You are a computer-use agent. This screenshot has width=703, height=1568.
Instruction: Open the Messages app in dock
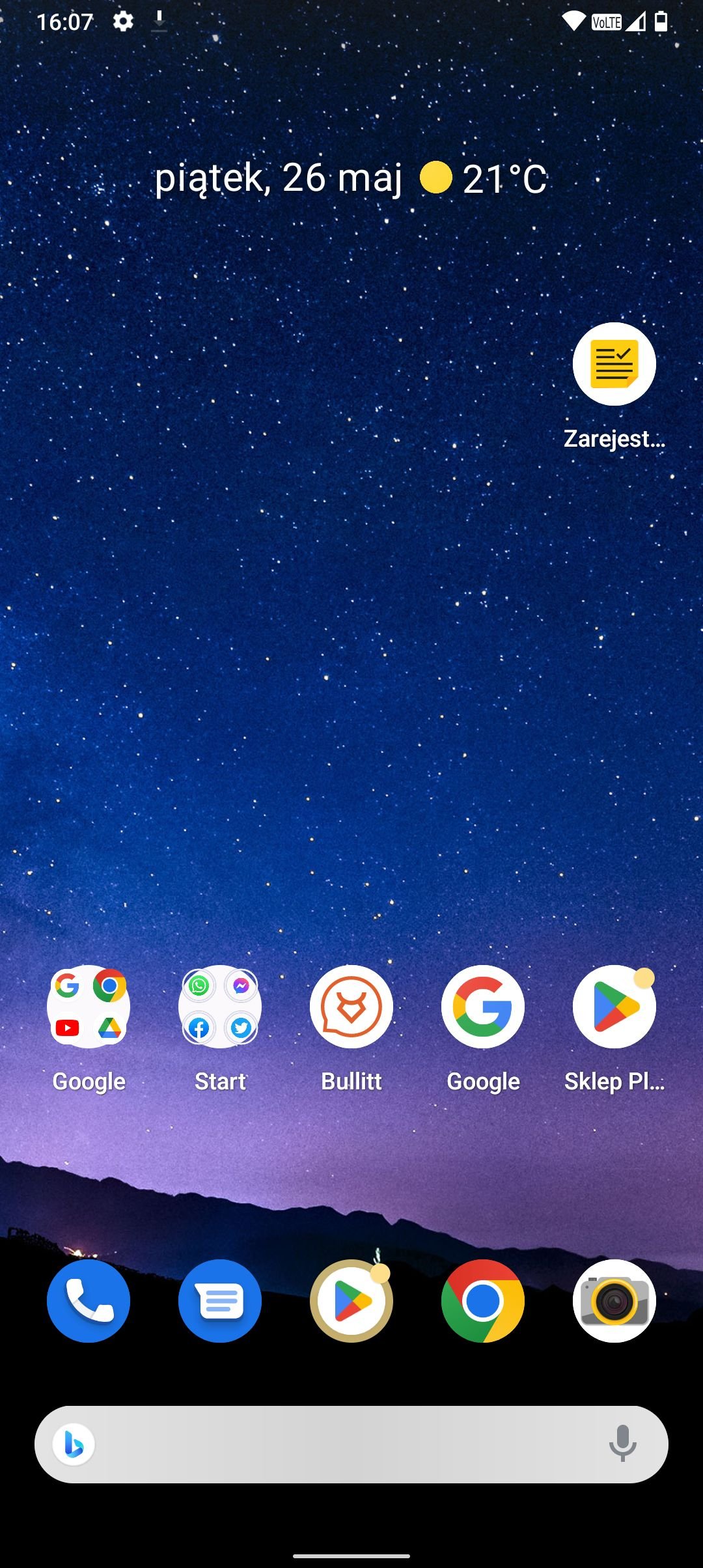coord(220,1301)
